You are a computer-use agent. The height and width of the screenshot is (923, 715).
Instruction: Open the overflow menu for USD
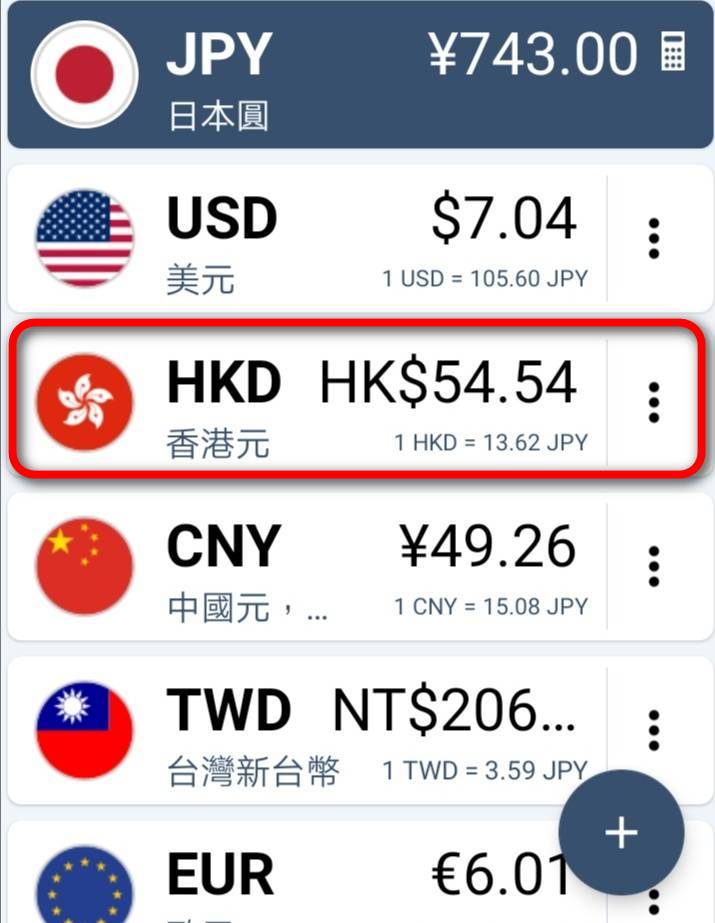tap(654, 240)
